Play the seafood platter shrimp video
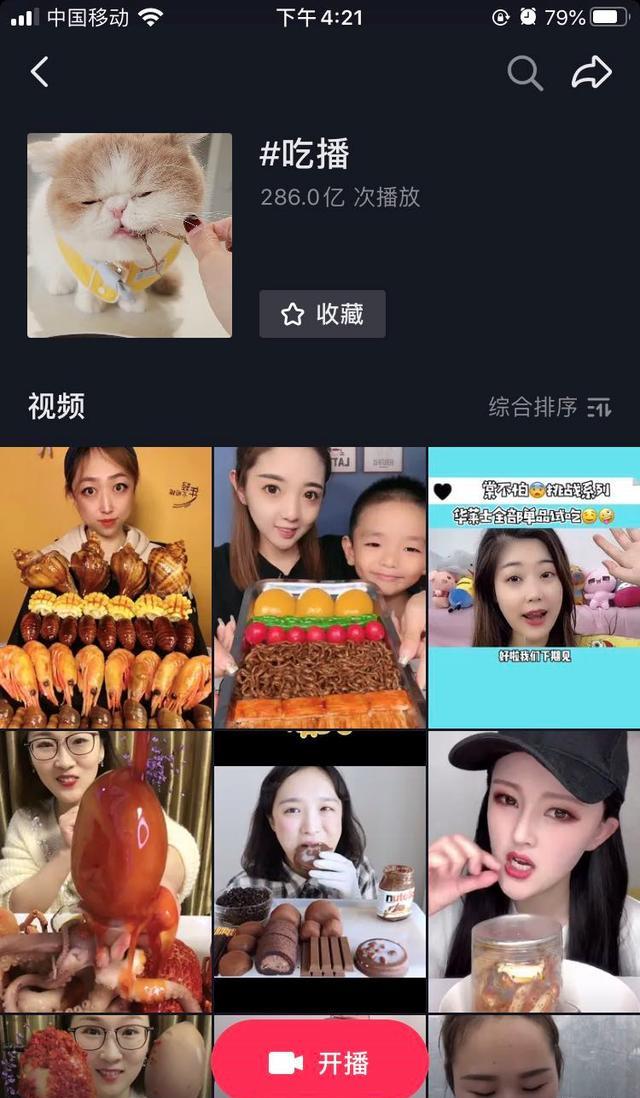The height and width of the screenshot is (1098, 640). pyautogui.click(x=105, y=587)
